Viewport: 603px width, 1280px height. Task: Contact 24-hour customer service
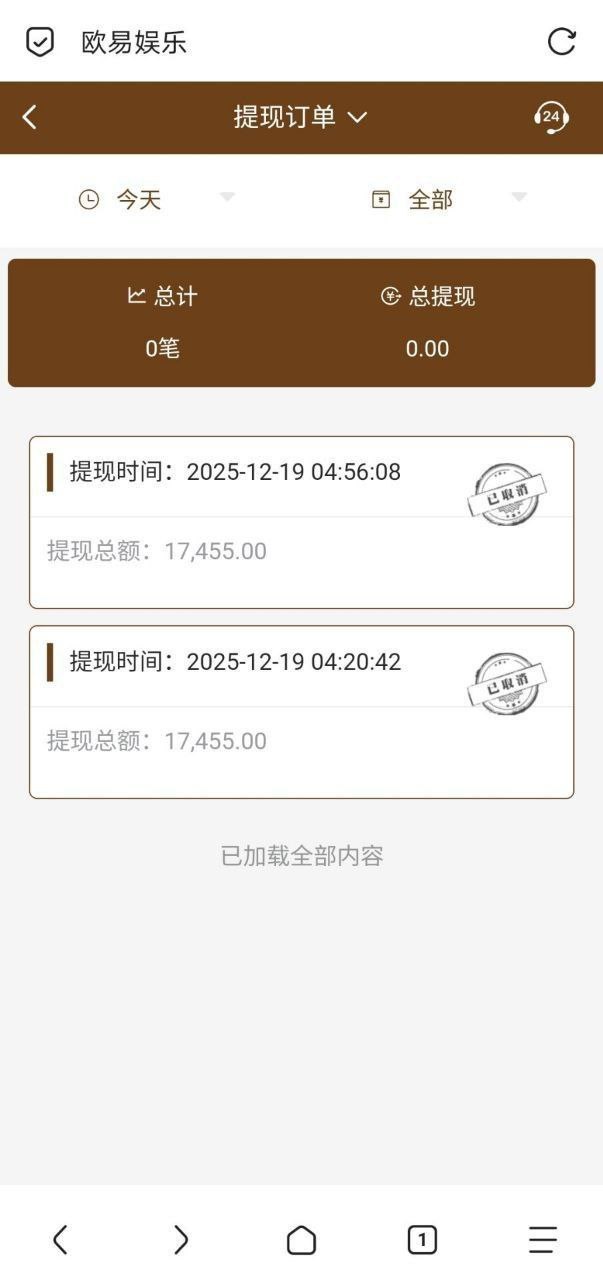[x=550, y=117]
